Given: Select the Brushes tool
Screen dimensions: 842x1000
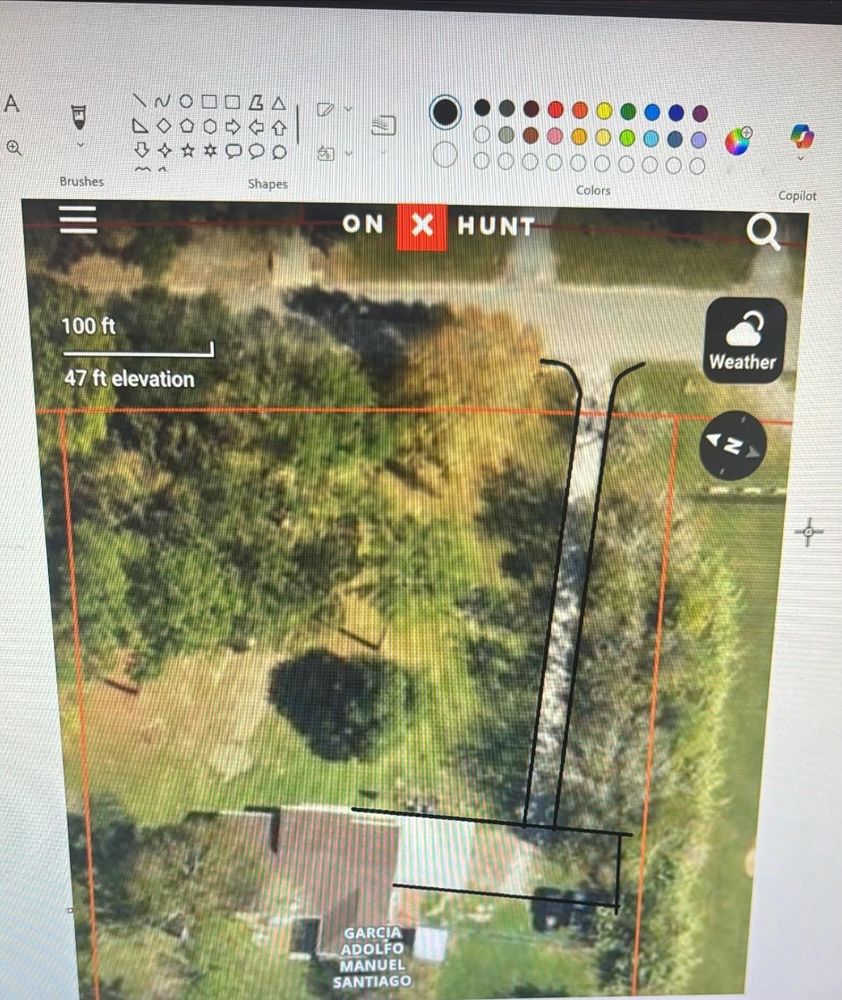Looking at the screenshot, I should tap(80, 118).
